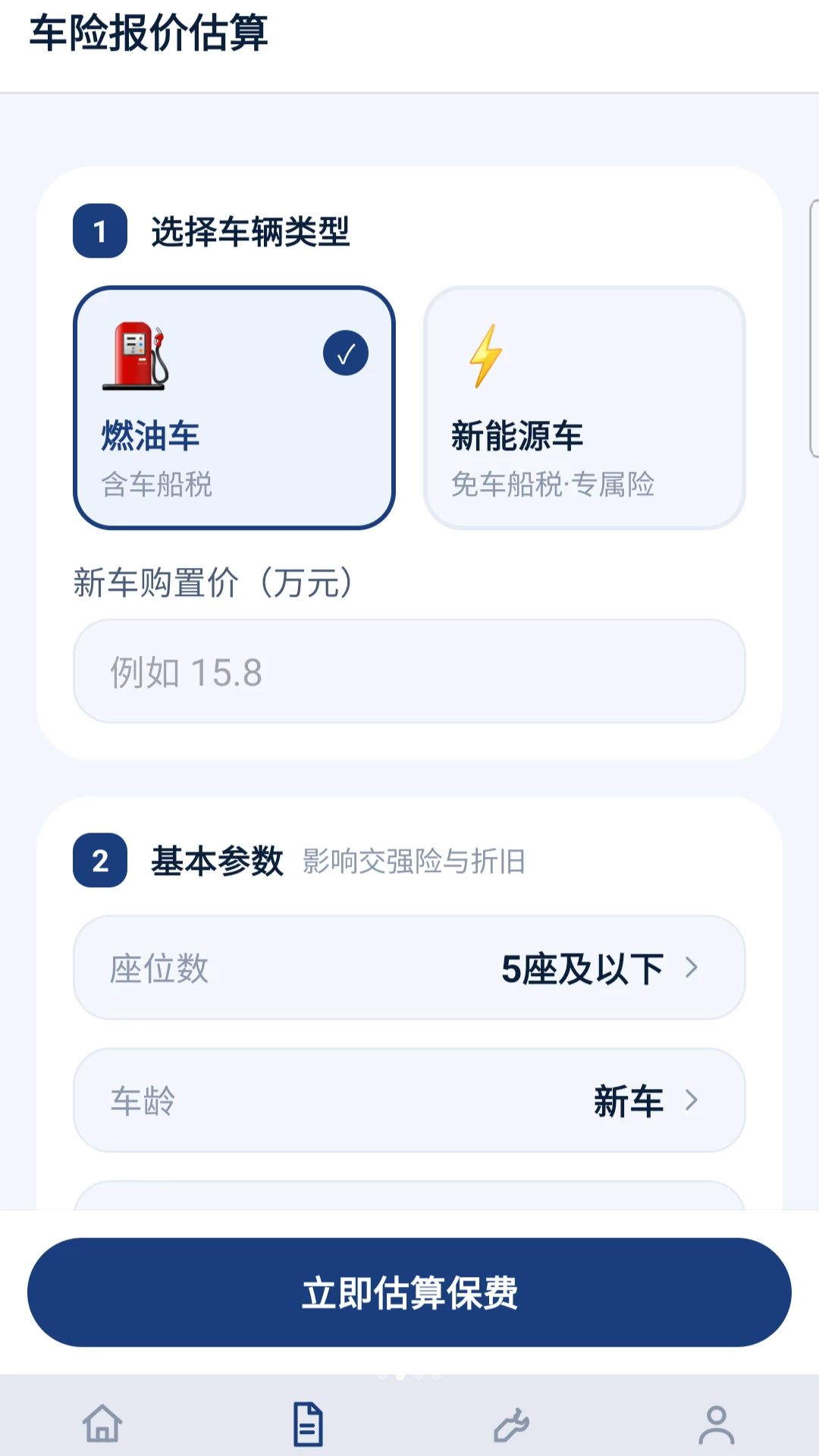This screenshot has height=1456, width=819.
Task: Open the 座位数 picker
Action: pos(409,968)
